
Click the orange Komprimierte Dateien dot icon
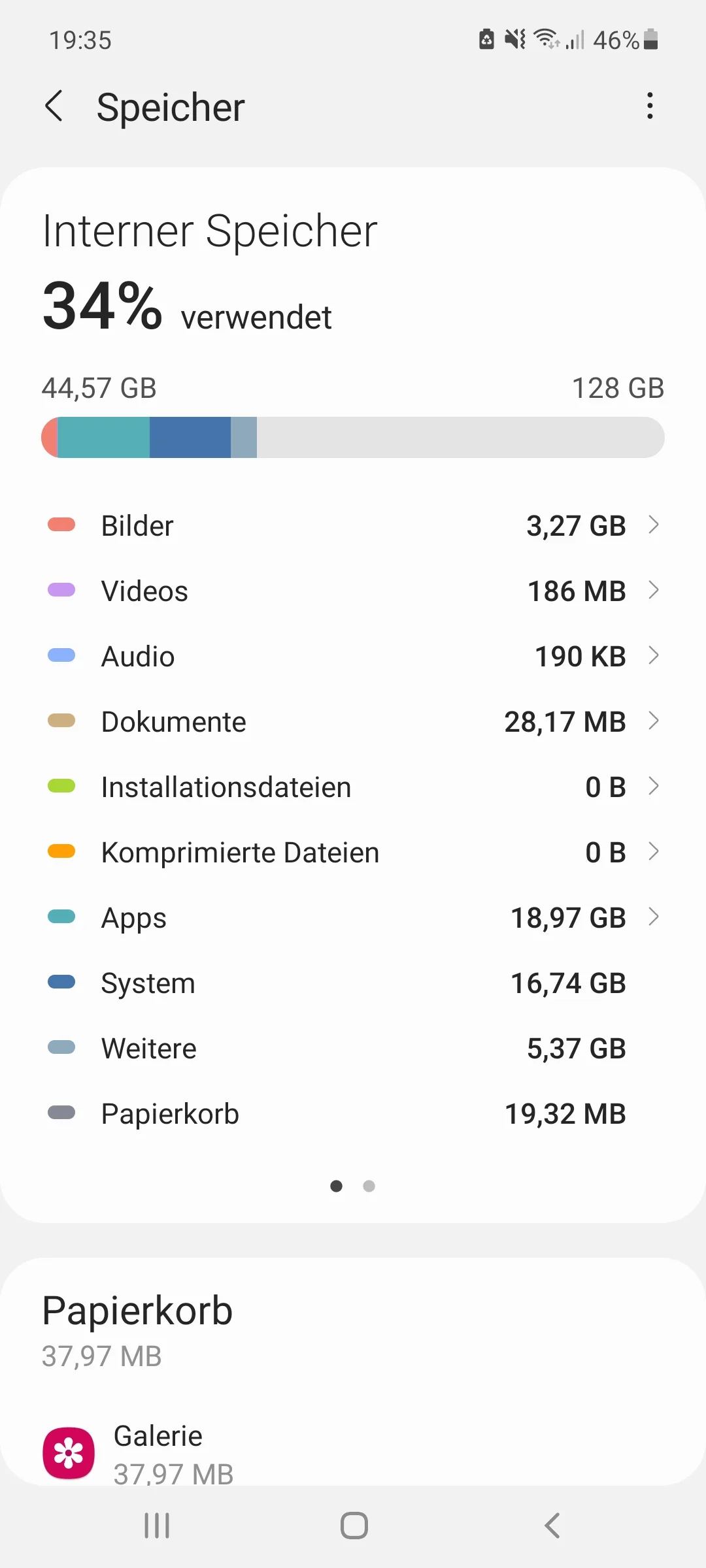click(61, 851)
